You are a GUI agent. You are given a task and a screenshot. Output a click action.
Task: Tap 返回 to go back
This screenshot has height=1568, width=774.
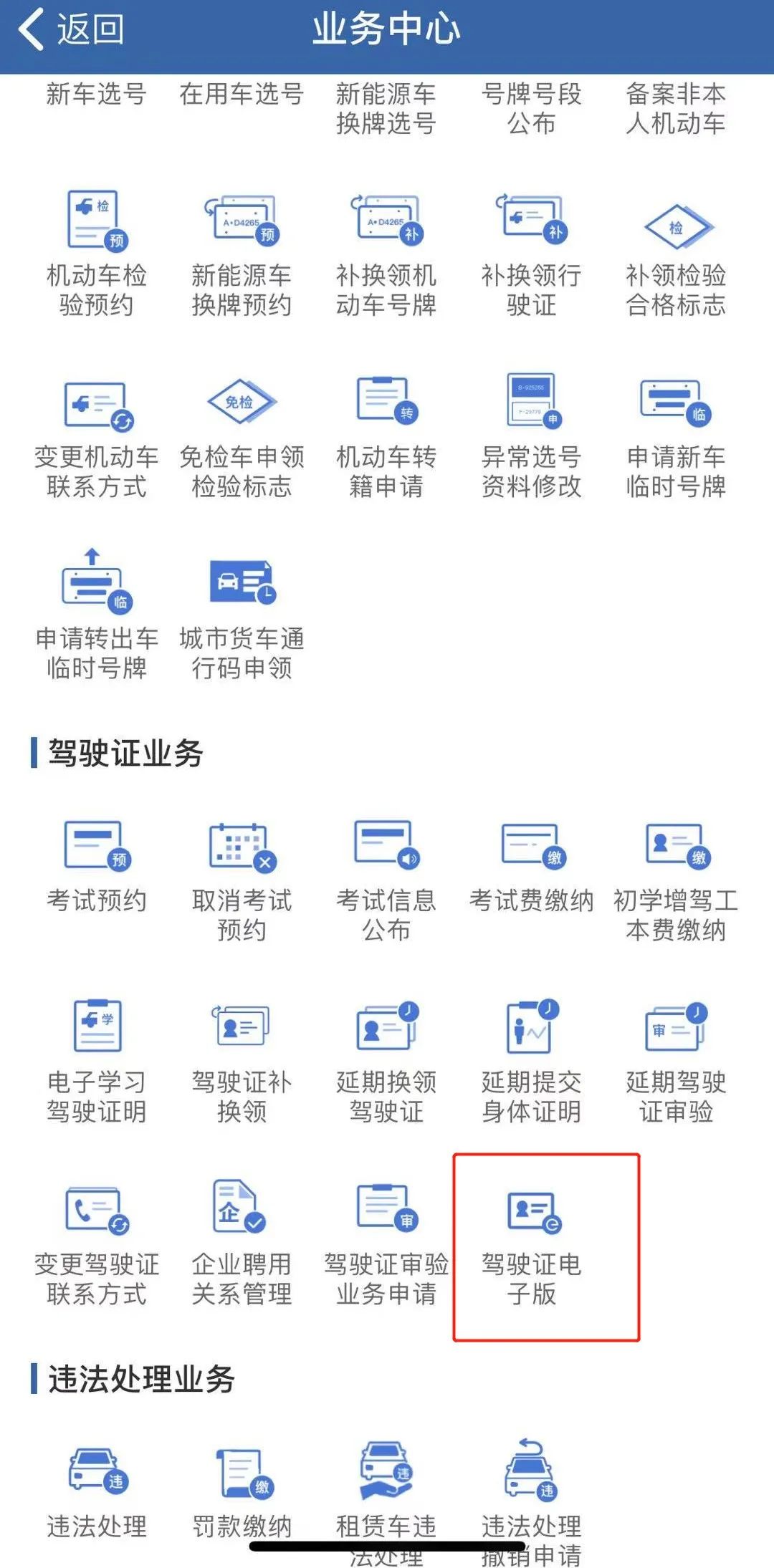click(x=70, y=30)
